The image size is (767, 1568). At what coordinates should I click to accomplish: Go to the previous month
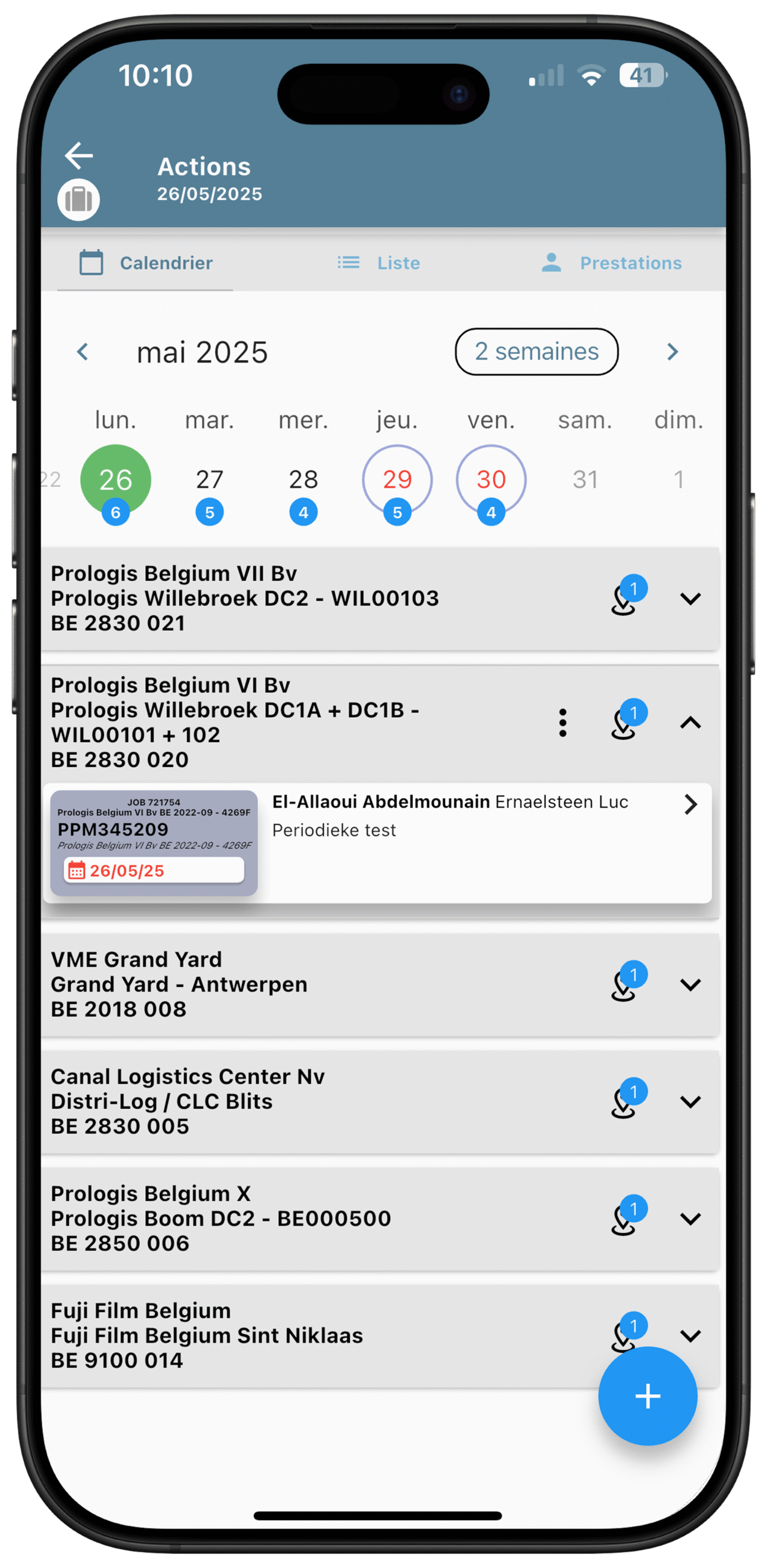83,352
